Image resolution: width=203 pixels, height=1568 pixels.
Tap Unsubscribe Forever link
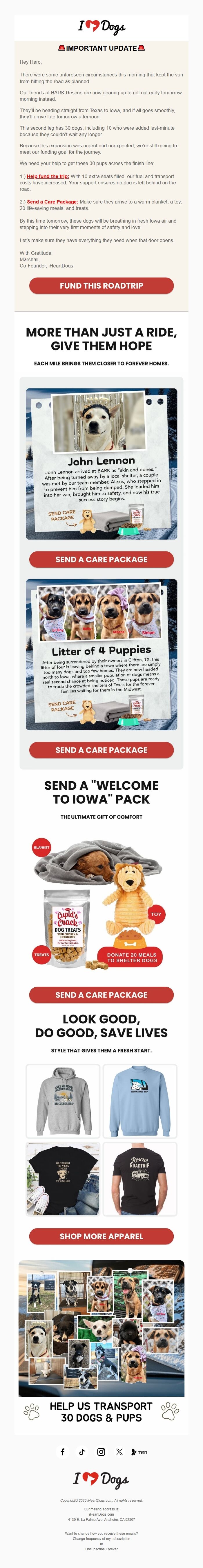pyautogui.click(x=101, y=1549)
